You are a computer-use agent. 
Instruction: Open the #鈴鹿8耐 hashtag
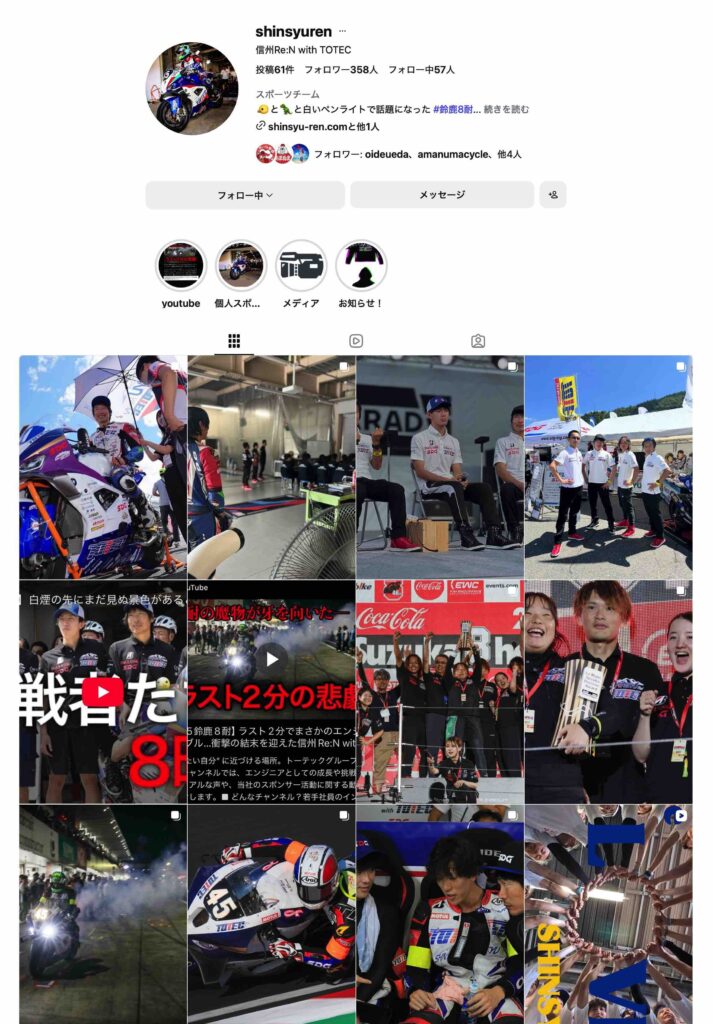(x=456, y=109)
